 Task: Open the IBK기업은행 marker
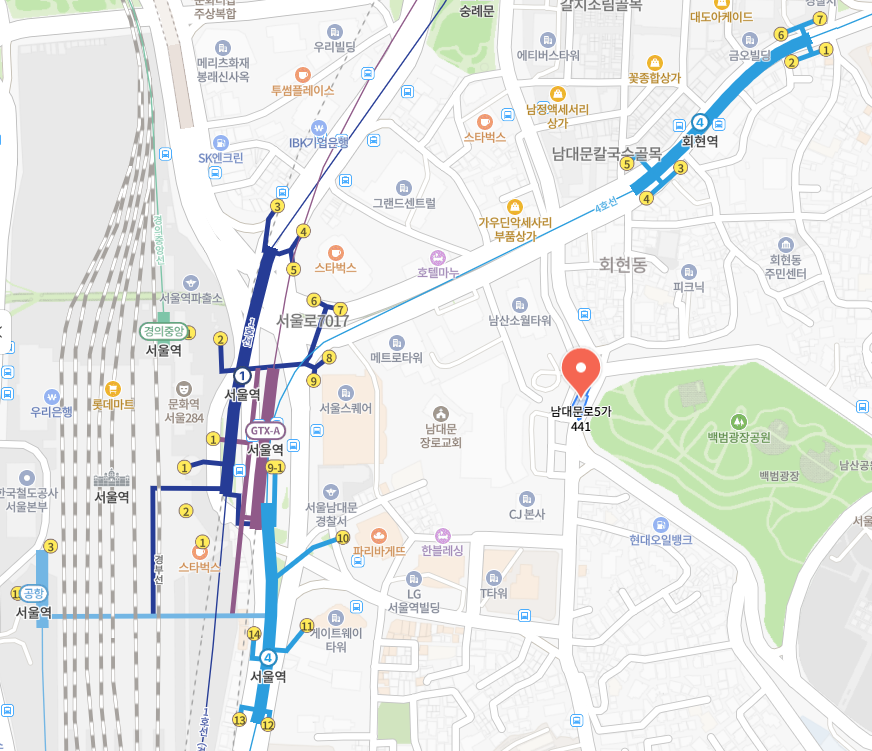click(x=319, y=128)
